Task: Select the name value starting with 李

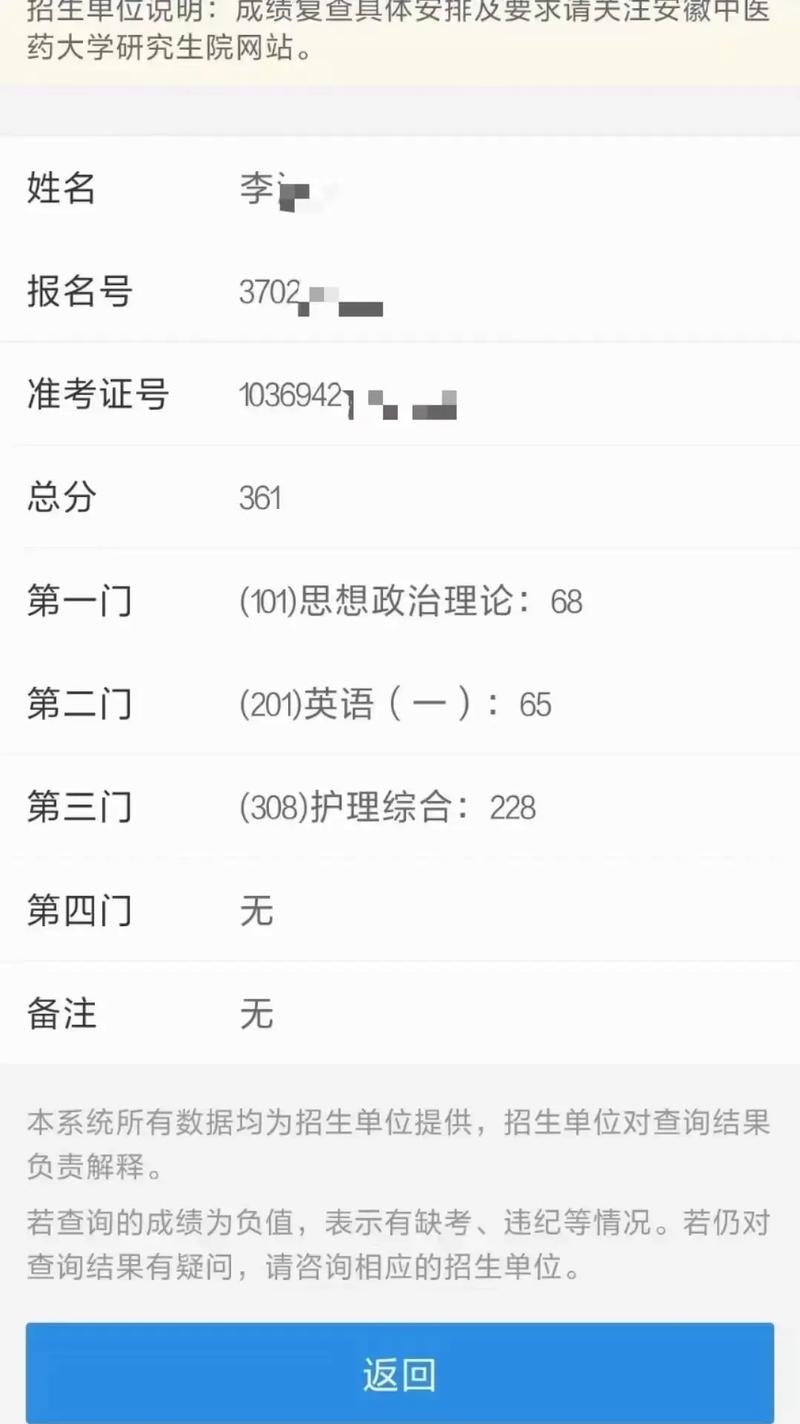Action: point(290,191)
